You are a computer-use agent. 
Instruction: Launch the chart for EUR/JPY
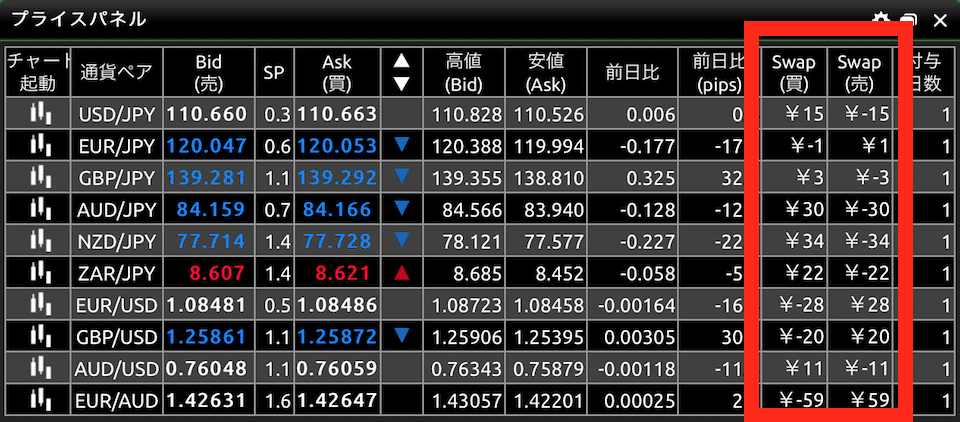point(39,146)
